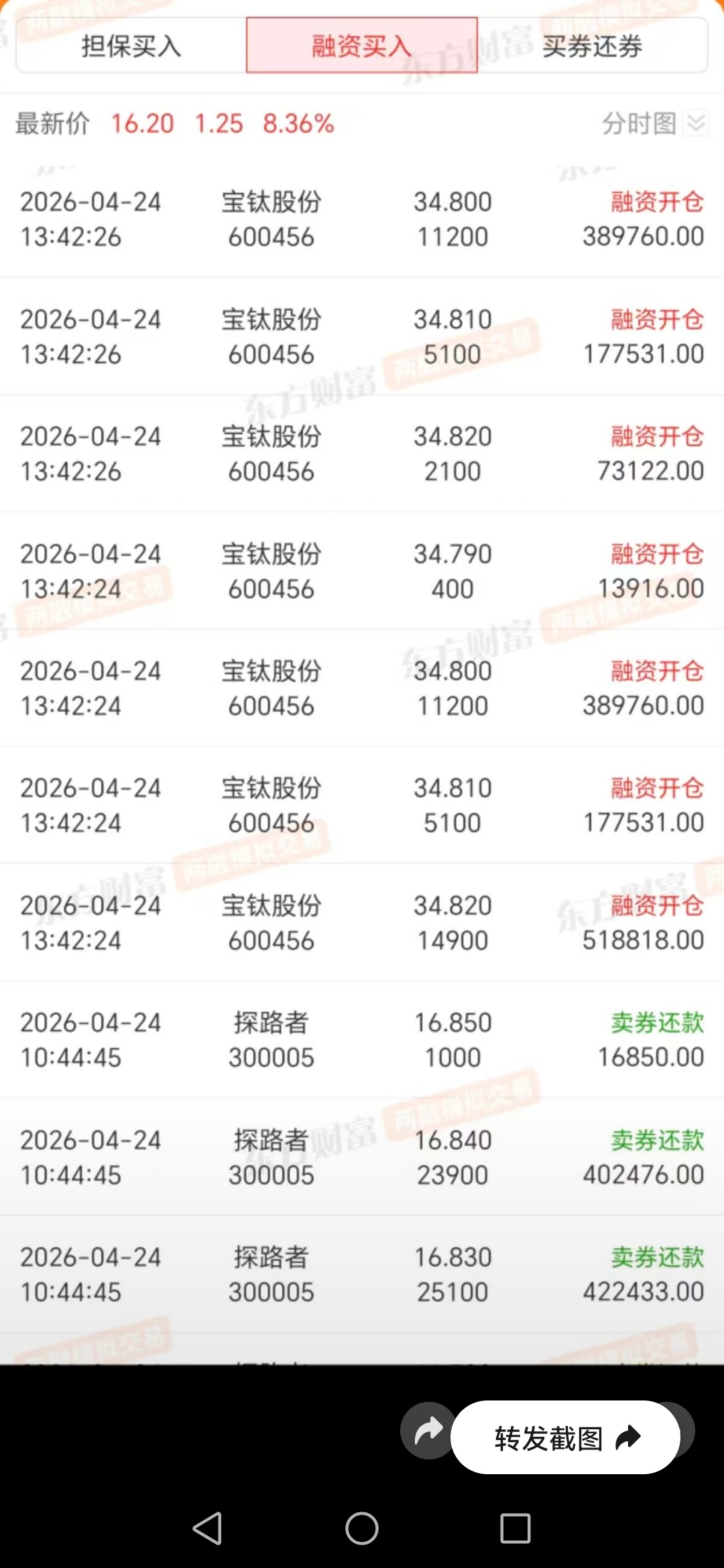Go back with the system back button
The height and width of the screenshot is (1568, 724).
208,1528
